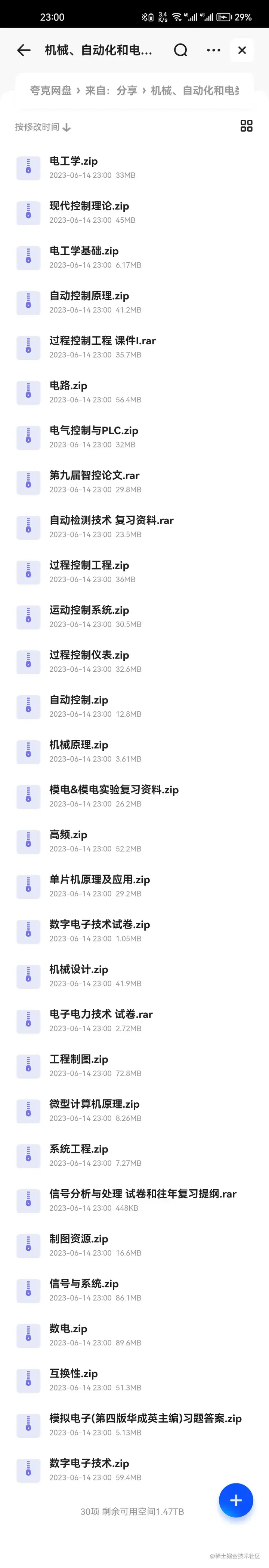Open 运动控制系统.zip

coord(89,610)
